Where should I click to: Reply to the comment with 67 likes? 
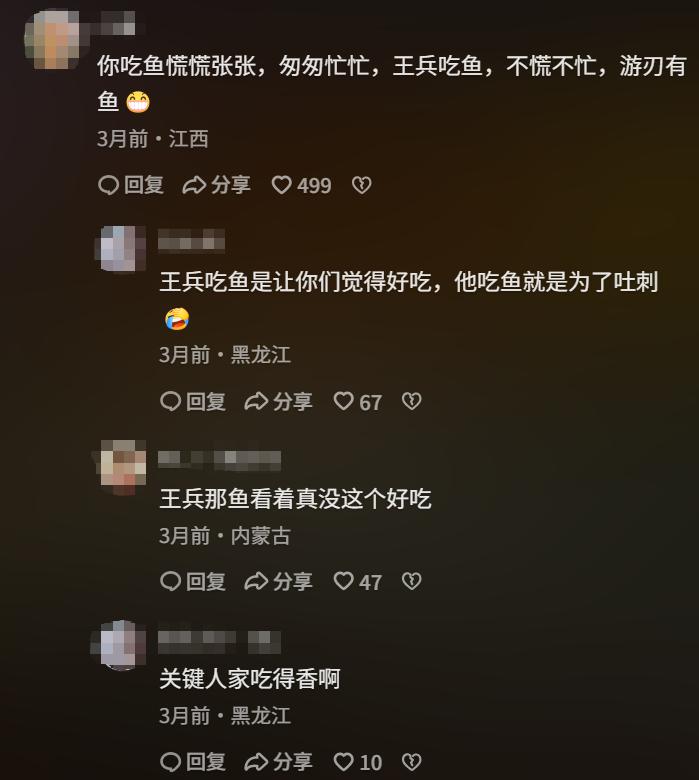[x=193, y=401]
